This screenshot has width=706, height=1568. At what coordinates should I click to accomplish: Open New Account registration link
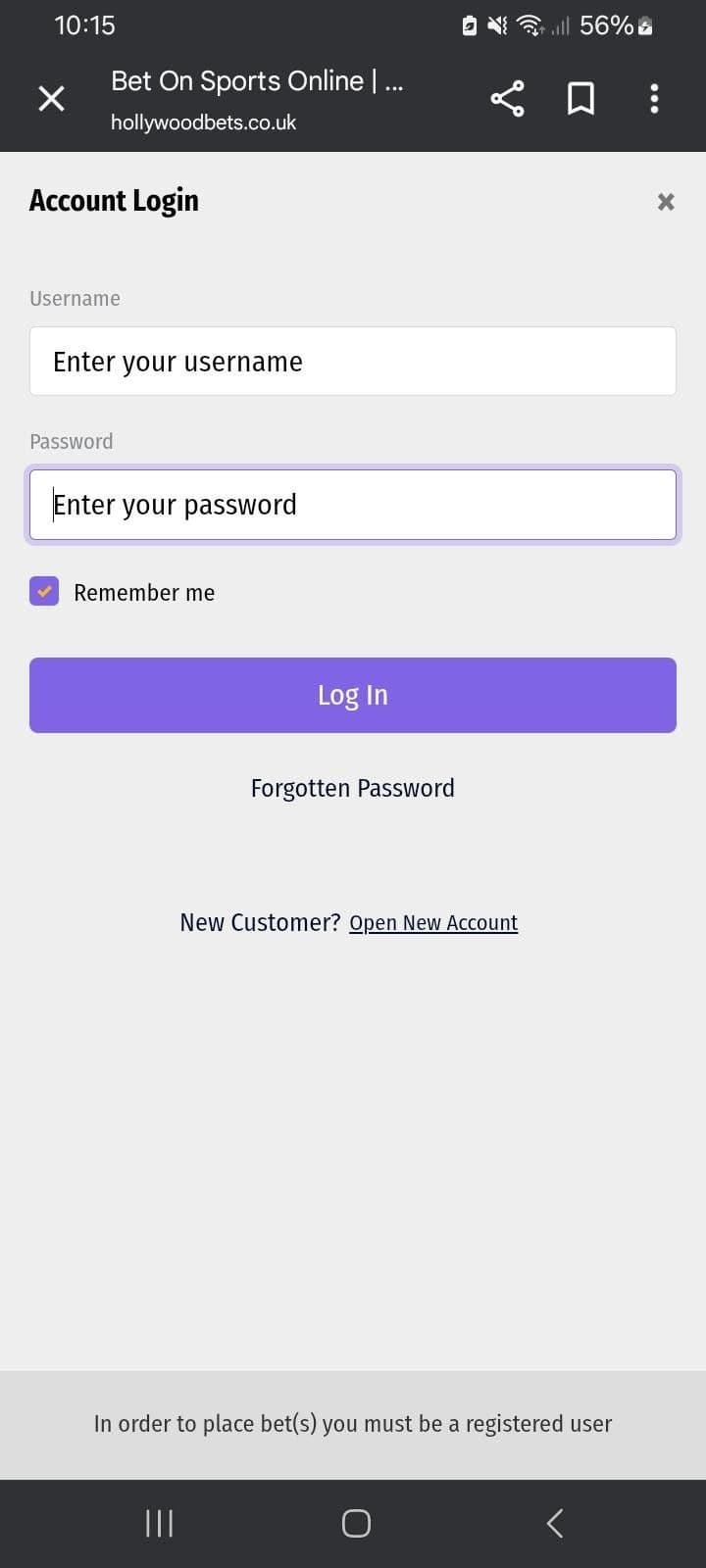click(x=433, y=922)
